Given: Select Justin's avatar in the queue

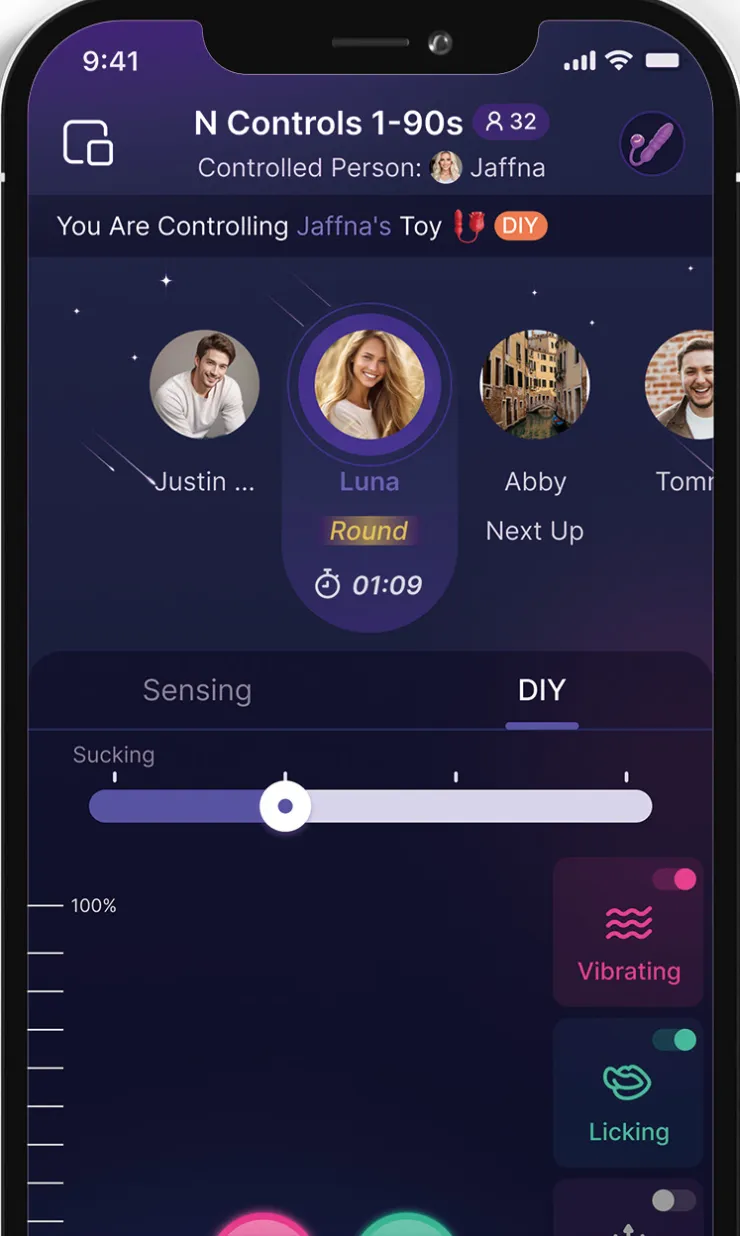Looking at the screenshot, I should click(204, 385).
